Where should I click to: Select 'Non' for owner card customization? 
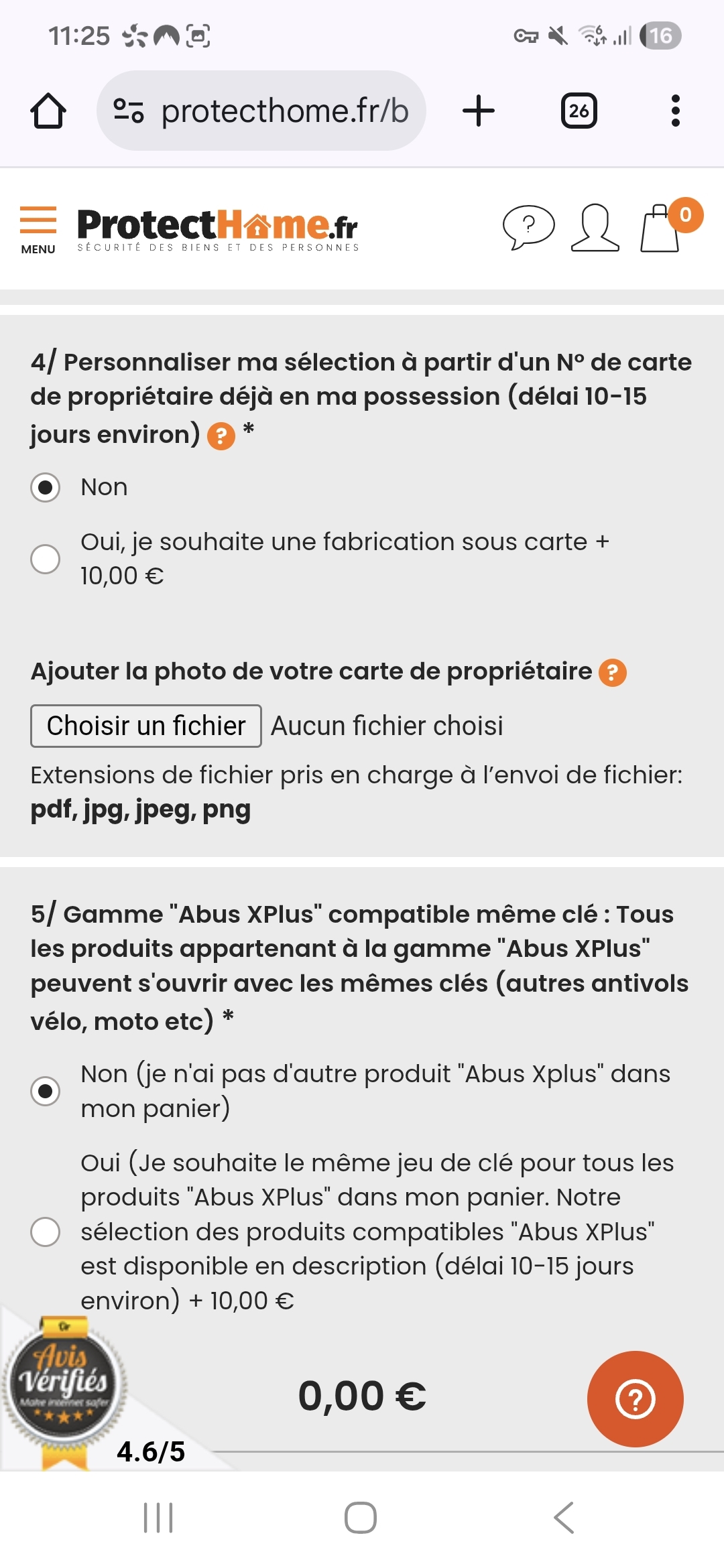(46, 487)
